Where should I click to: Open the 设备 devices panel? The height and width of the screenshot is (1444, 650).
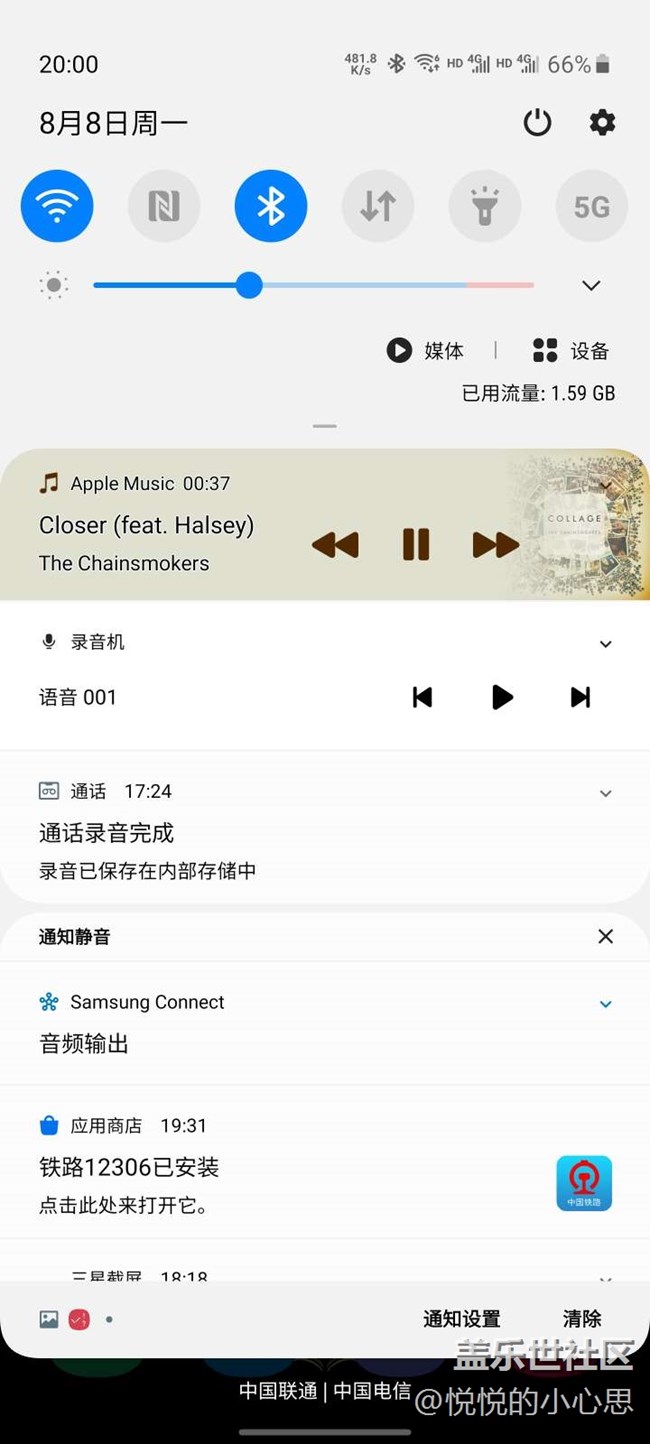571,351
